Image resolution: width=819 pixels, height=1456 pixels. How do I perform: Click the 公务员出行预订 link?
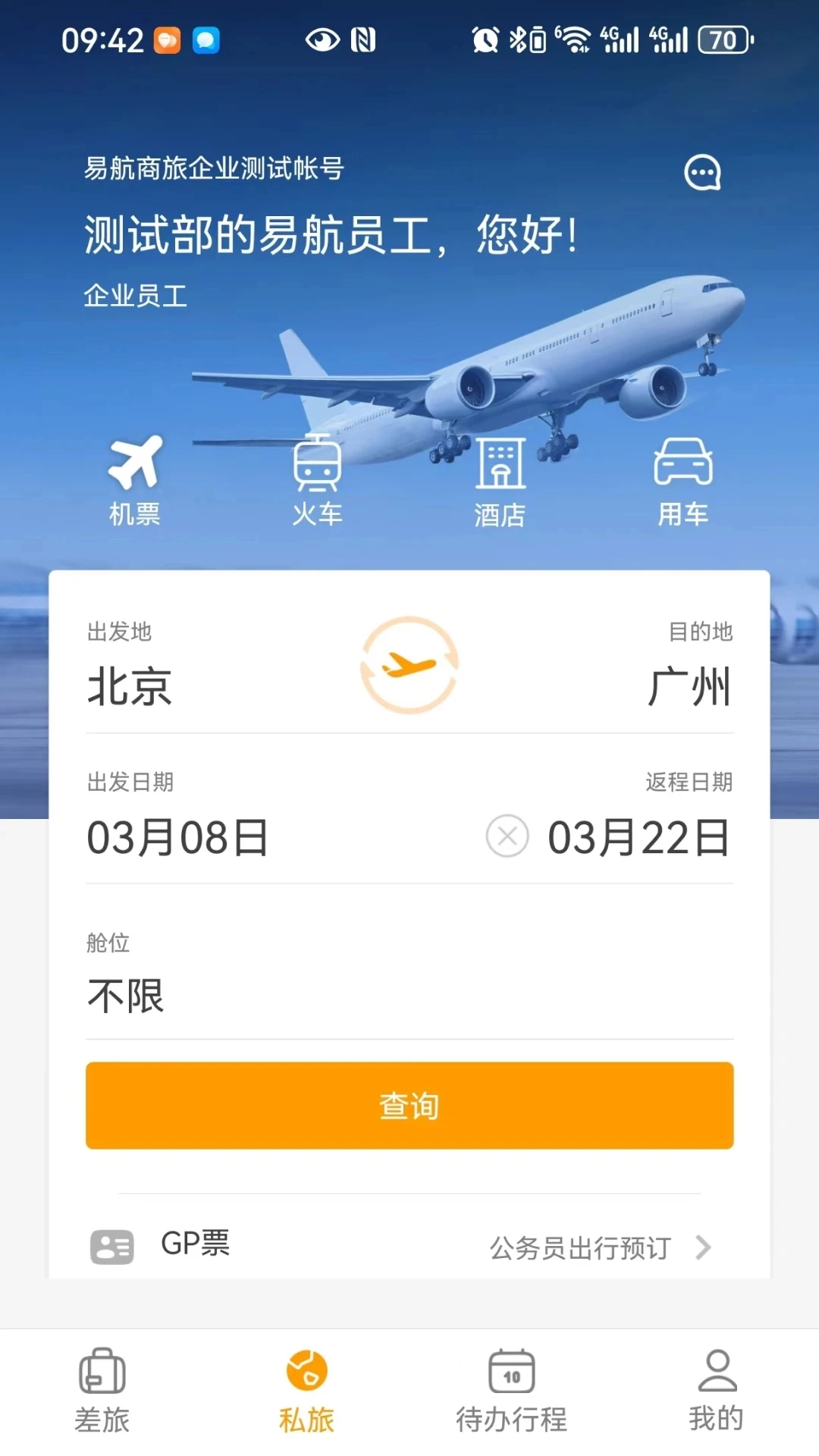pyautogui.click(x=580, y=1243)
